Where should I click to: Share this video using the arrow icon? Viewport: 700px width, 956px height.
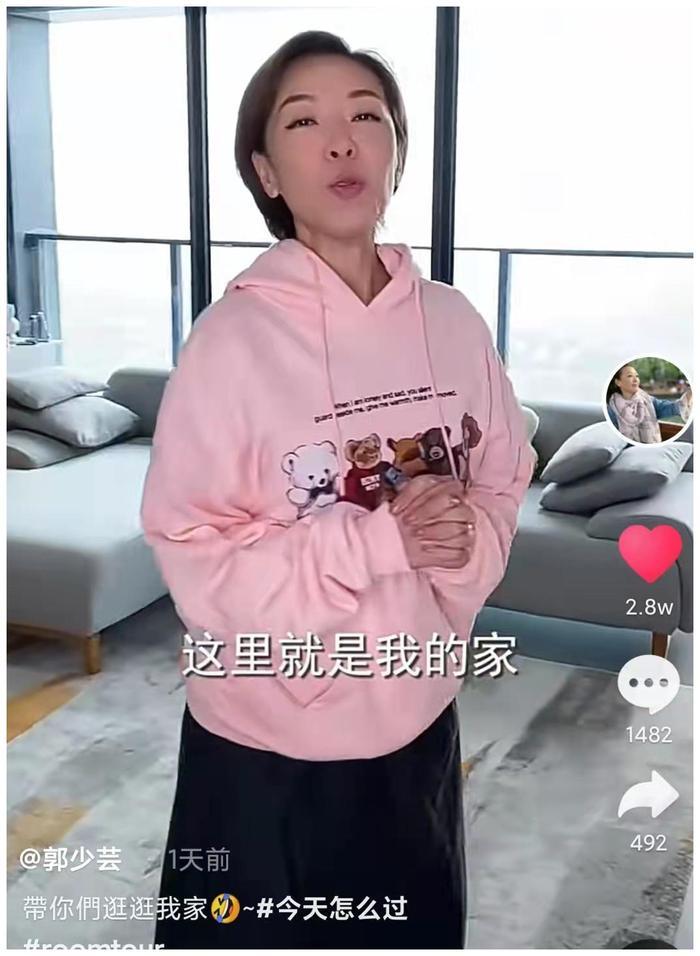(x=648, y=795)
